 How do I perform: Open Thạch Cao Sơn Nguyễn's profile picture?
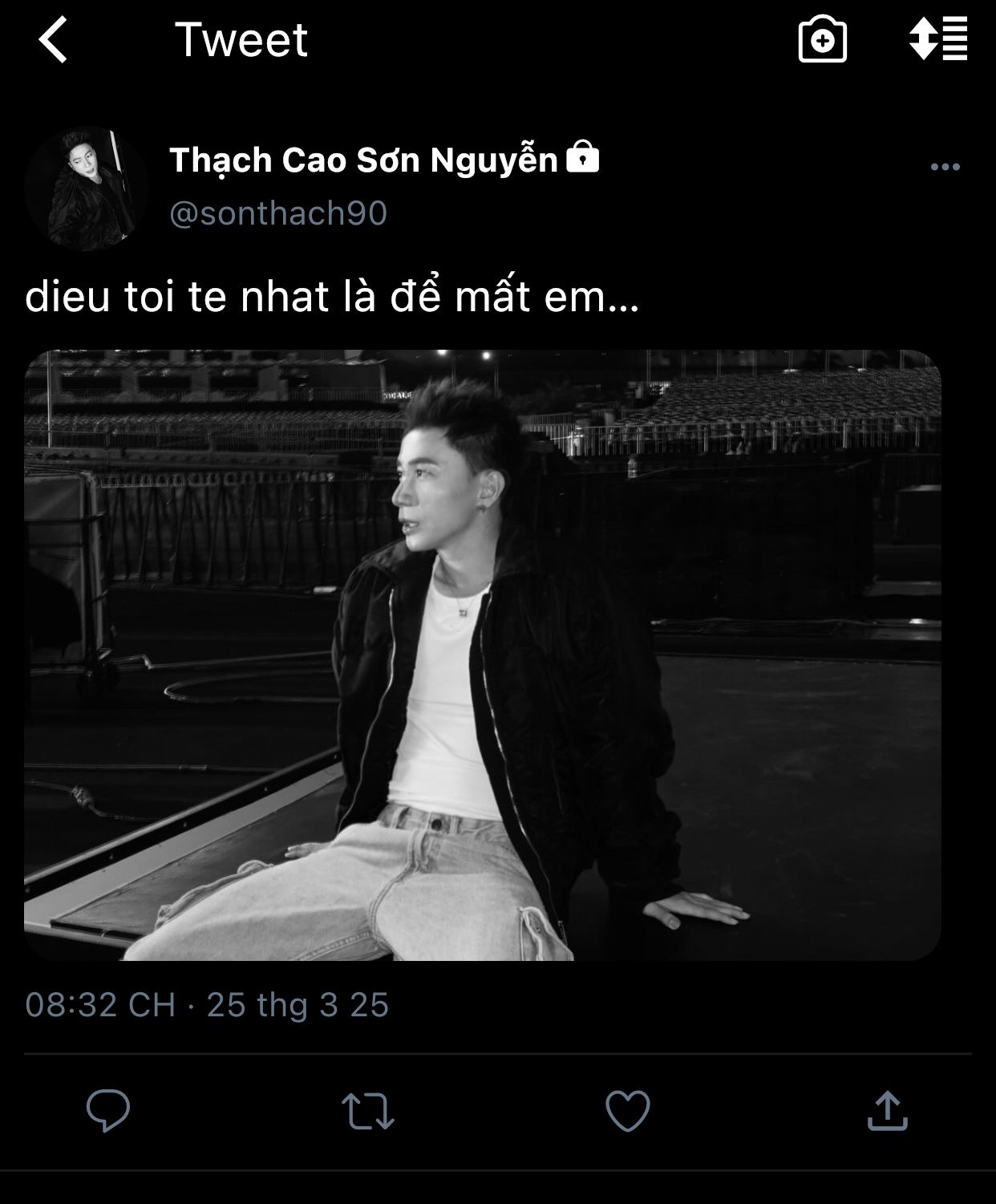(x=87, y=189)
